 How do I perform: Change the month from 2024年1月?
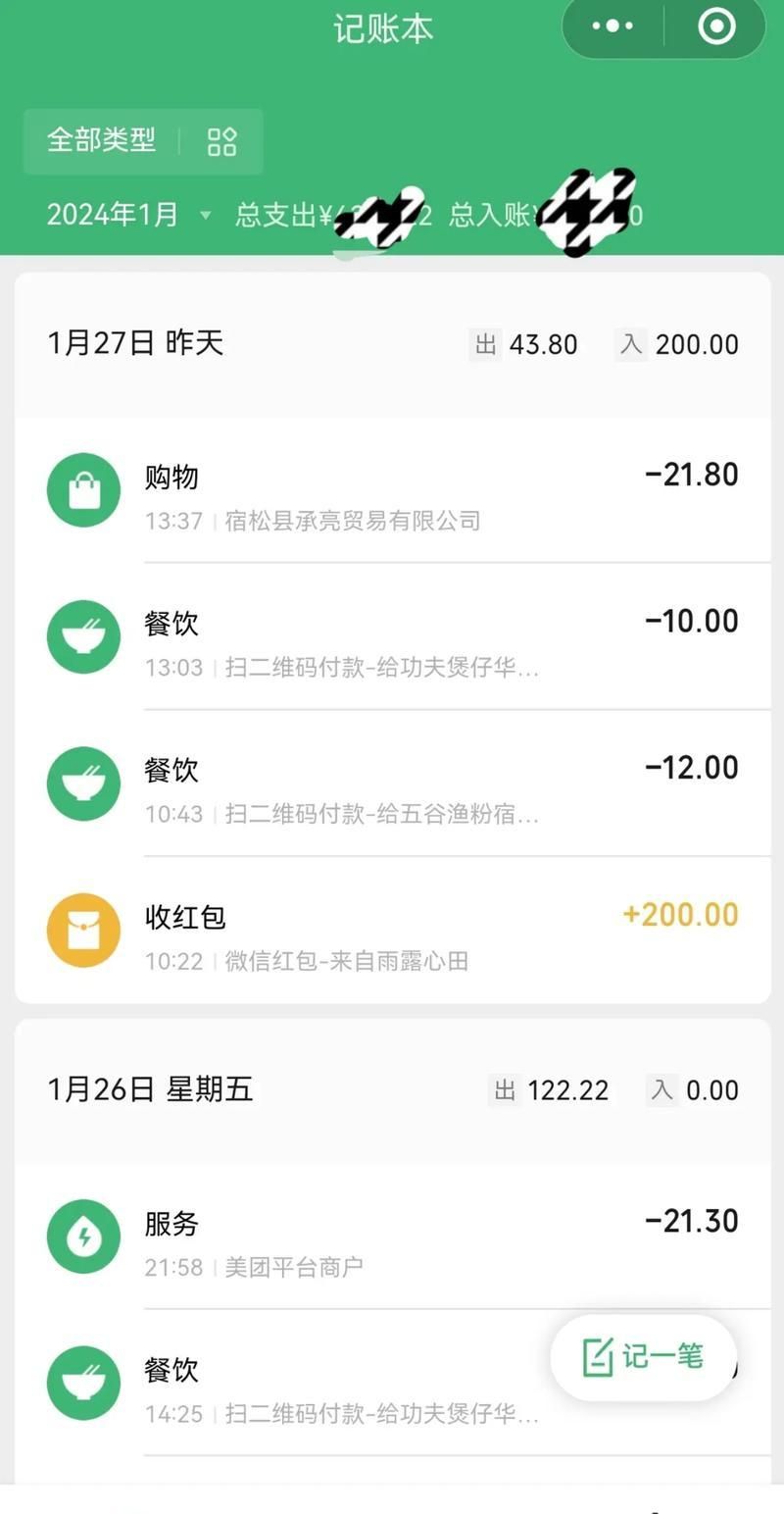tap(129, 215)
